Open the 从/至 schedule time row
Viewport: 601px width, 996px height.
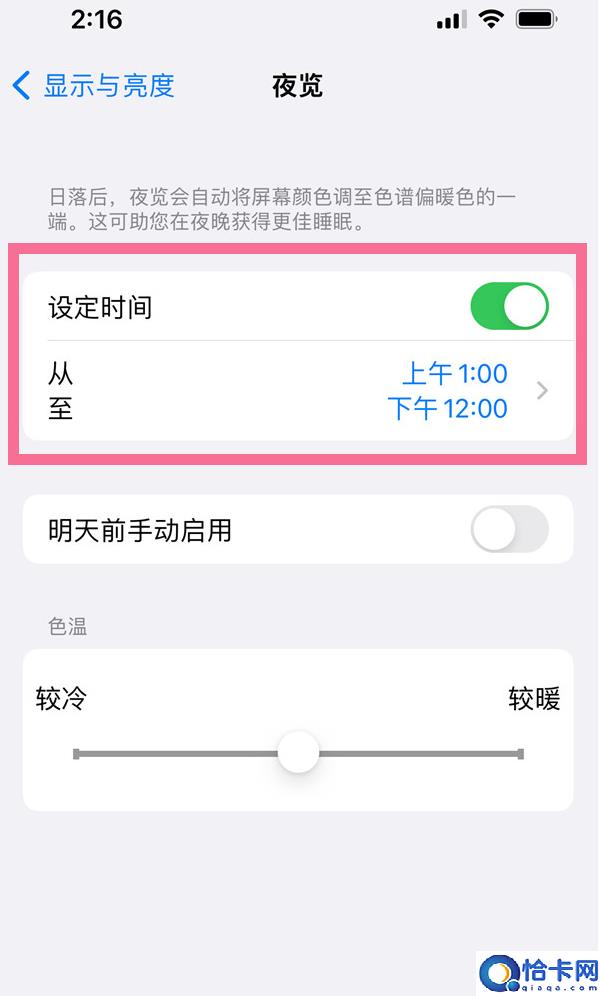tap(298, 390)
